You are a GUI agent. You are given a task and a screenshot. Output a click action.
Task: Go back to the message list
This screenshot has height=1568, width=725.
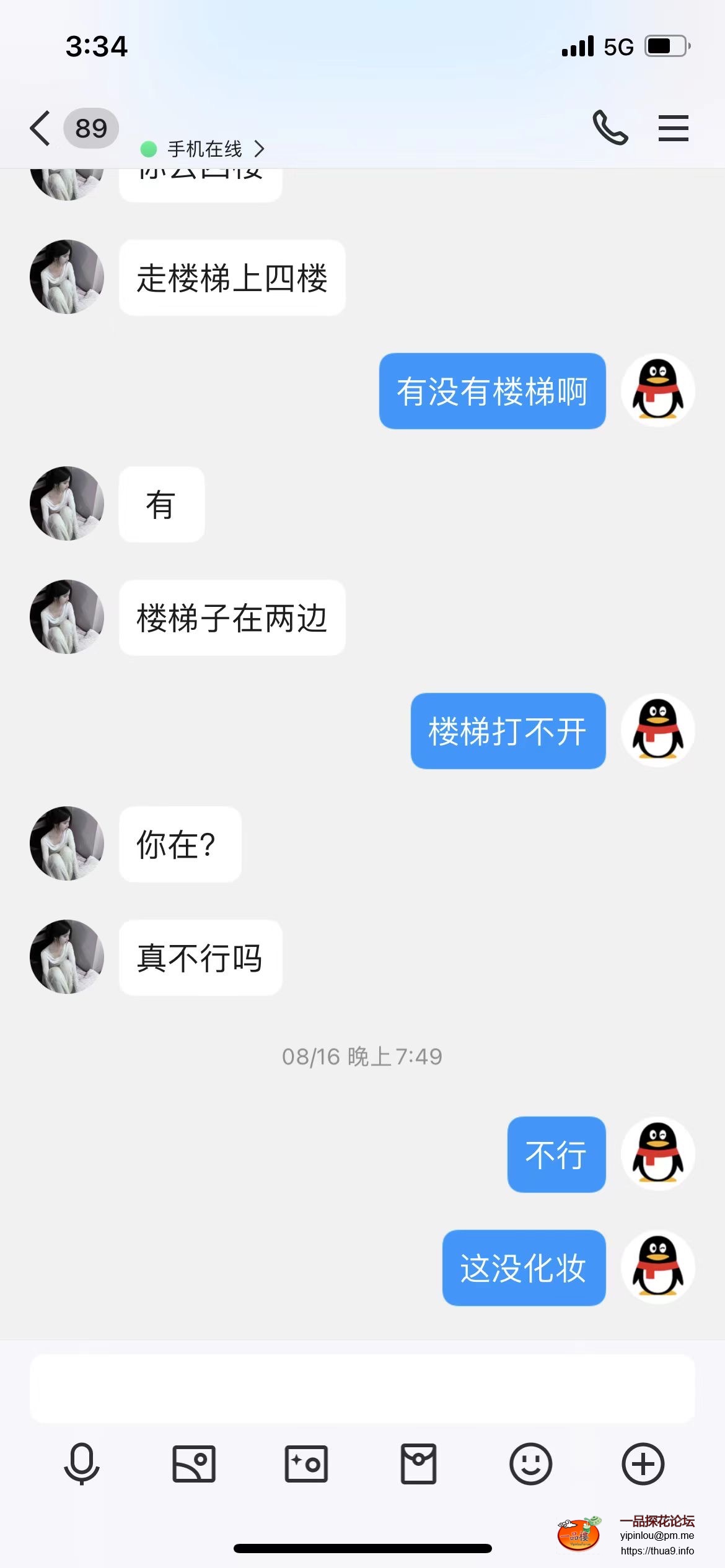pos(41,128)
